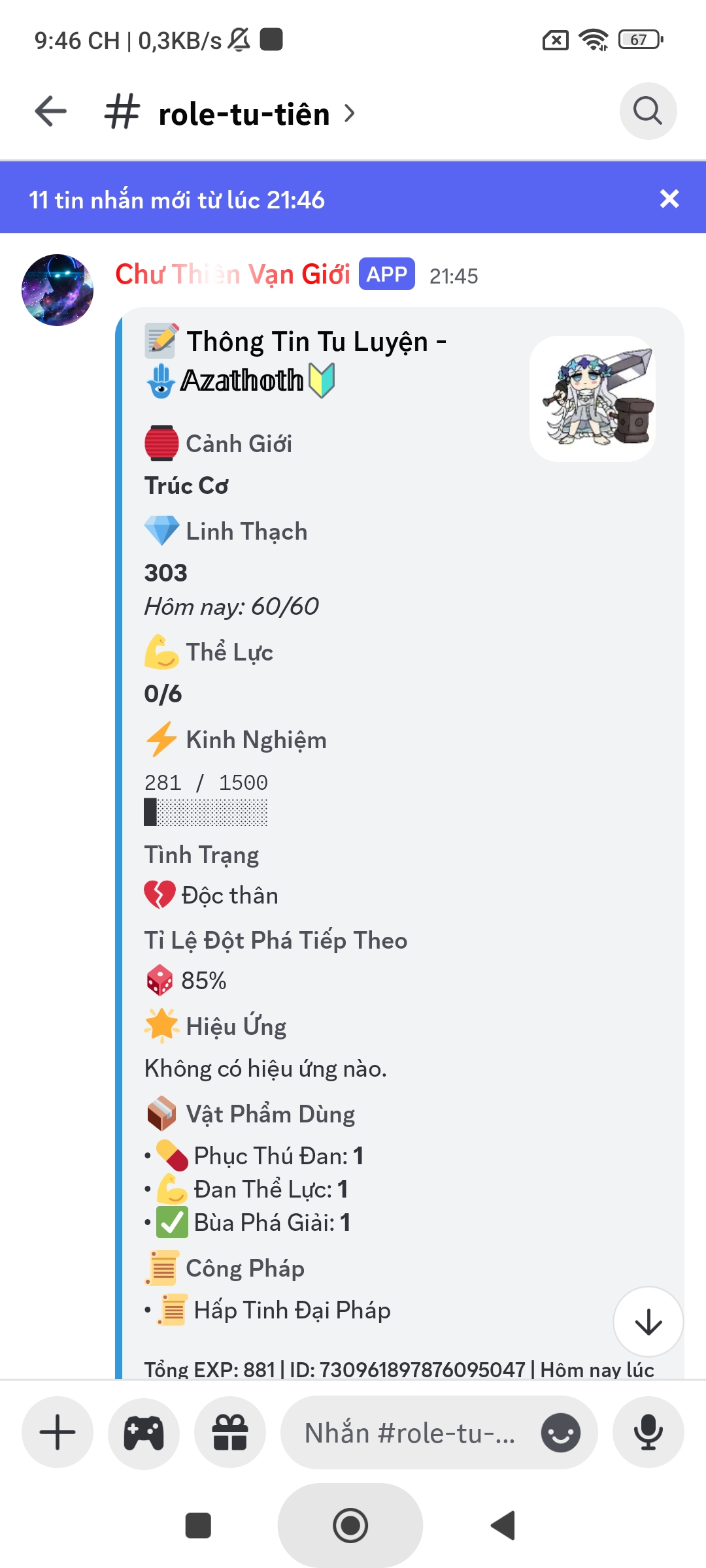Search in this channel
706x1568 pixels.
(647, 111)
